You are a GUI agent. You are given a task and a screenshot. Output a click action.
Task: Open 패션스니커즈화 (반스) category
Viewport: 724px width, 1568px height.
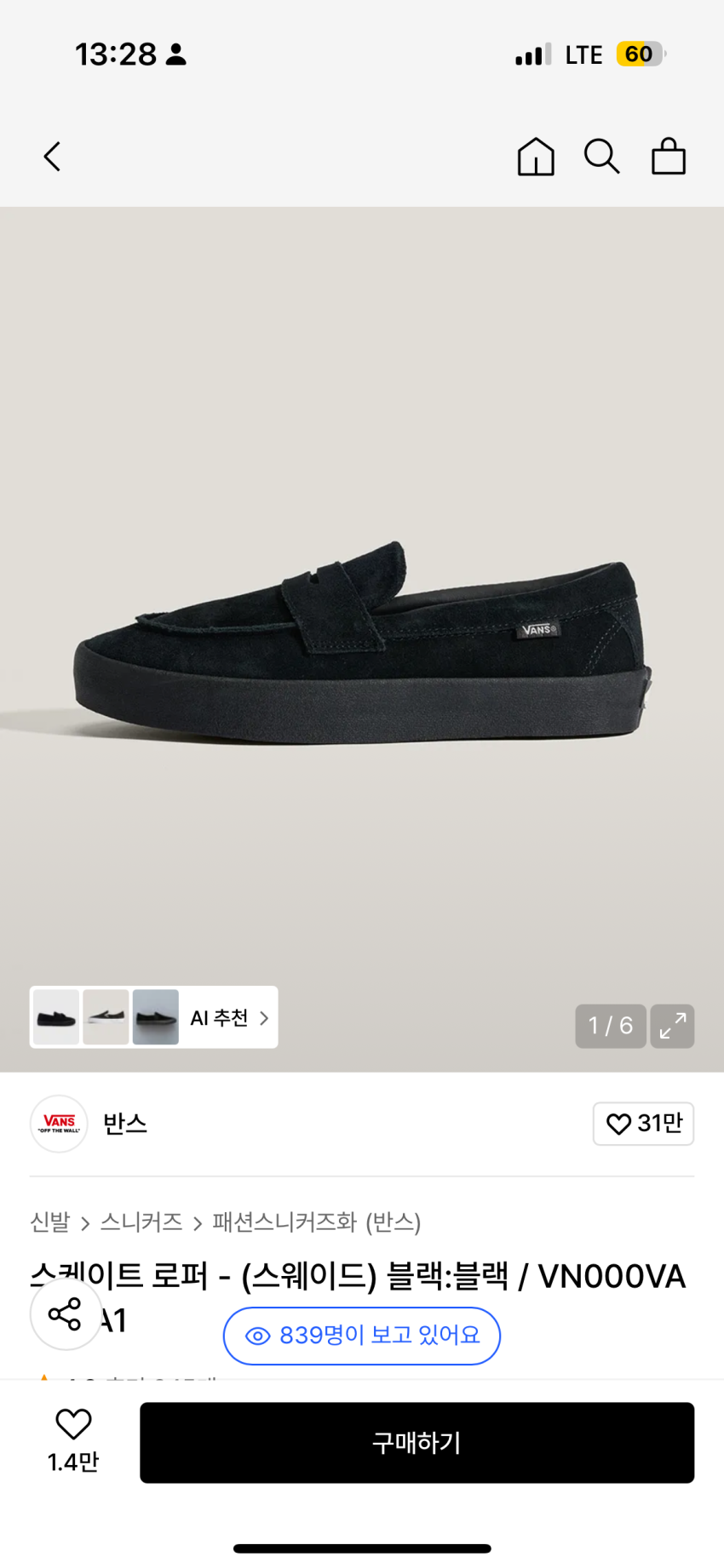pos(317,1222)
